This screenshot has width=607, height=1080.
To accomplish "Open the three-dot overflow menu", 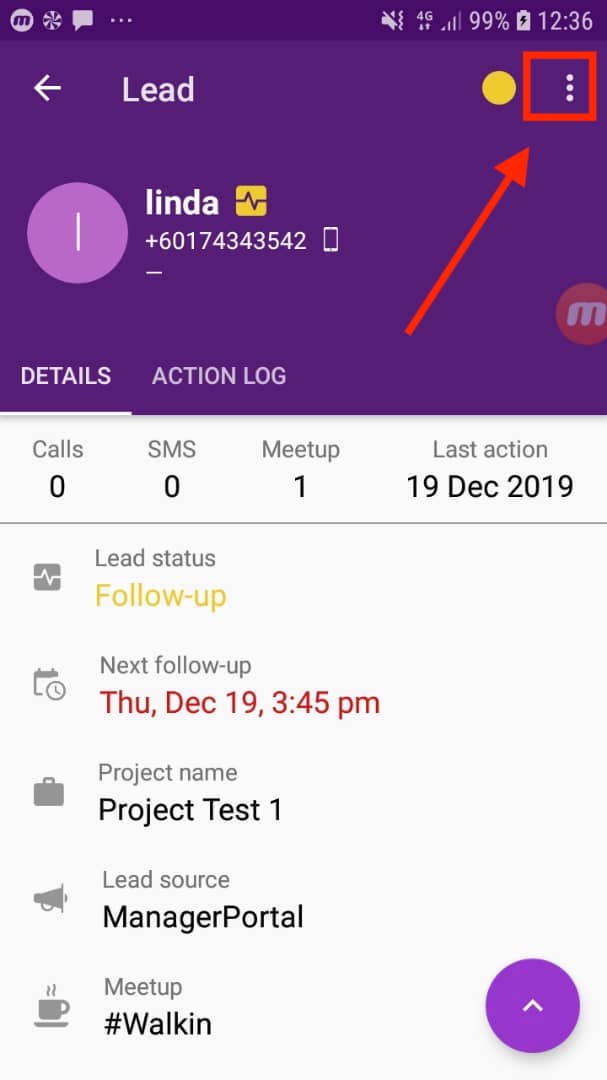I will [x=569, y=88].
